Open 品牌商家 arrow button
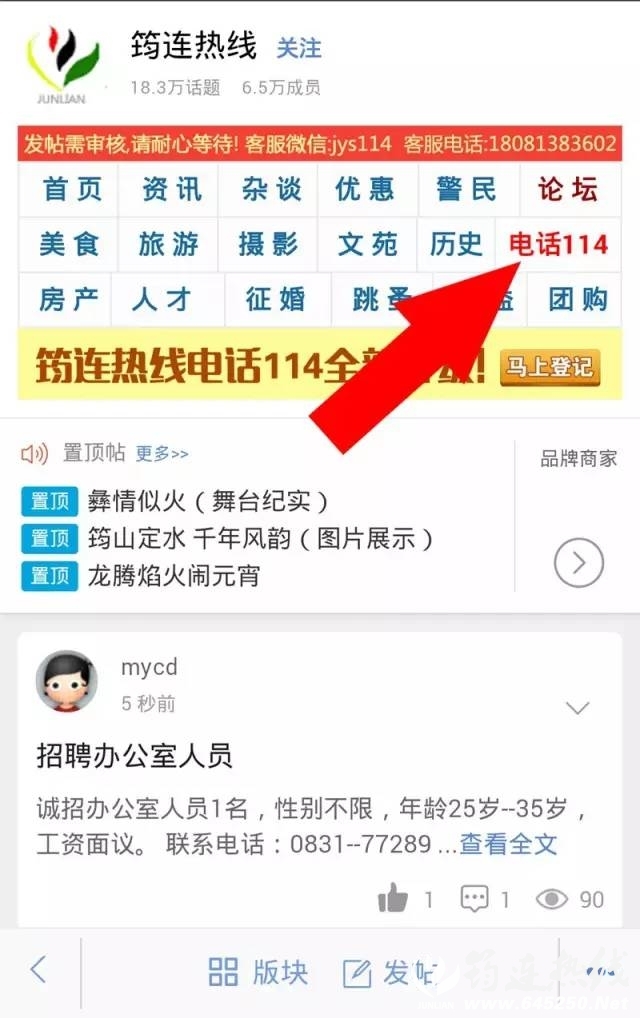 click(x=578, y=563)
